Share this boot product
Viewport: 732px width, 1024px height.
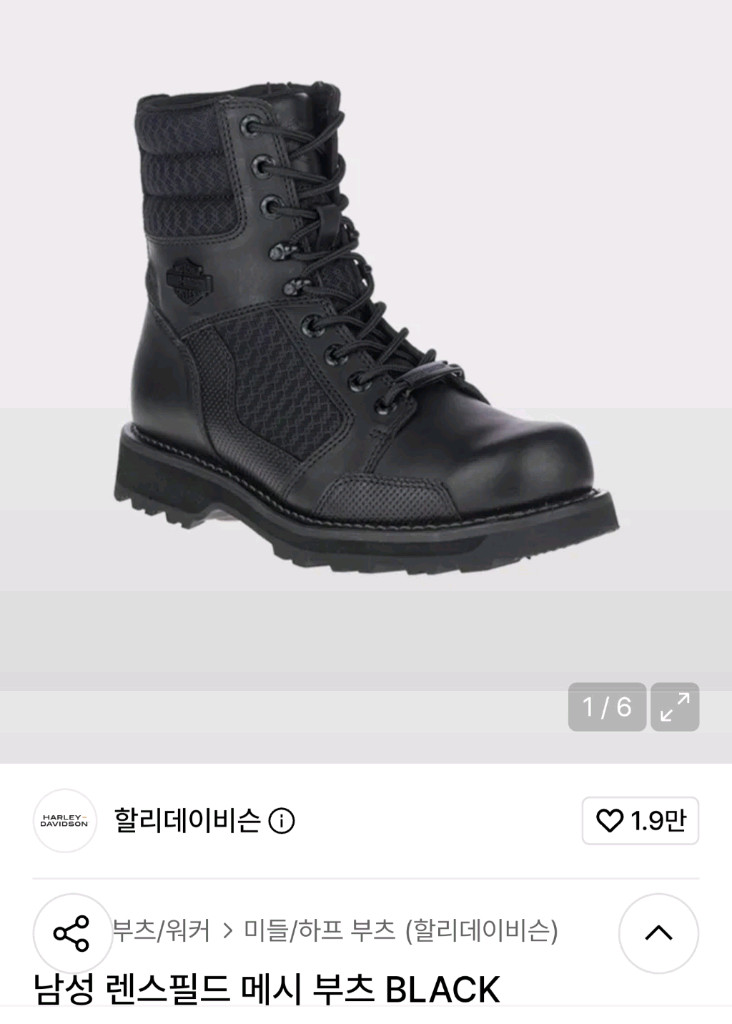72,933
